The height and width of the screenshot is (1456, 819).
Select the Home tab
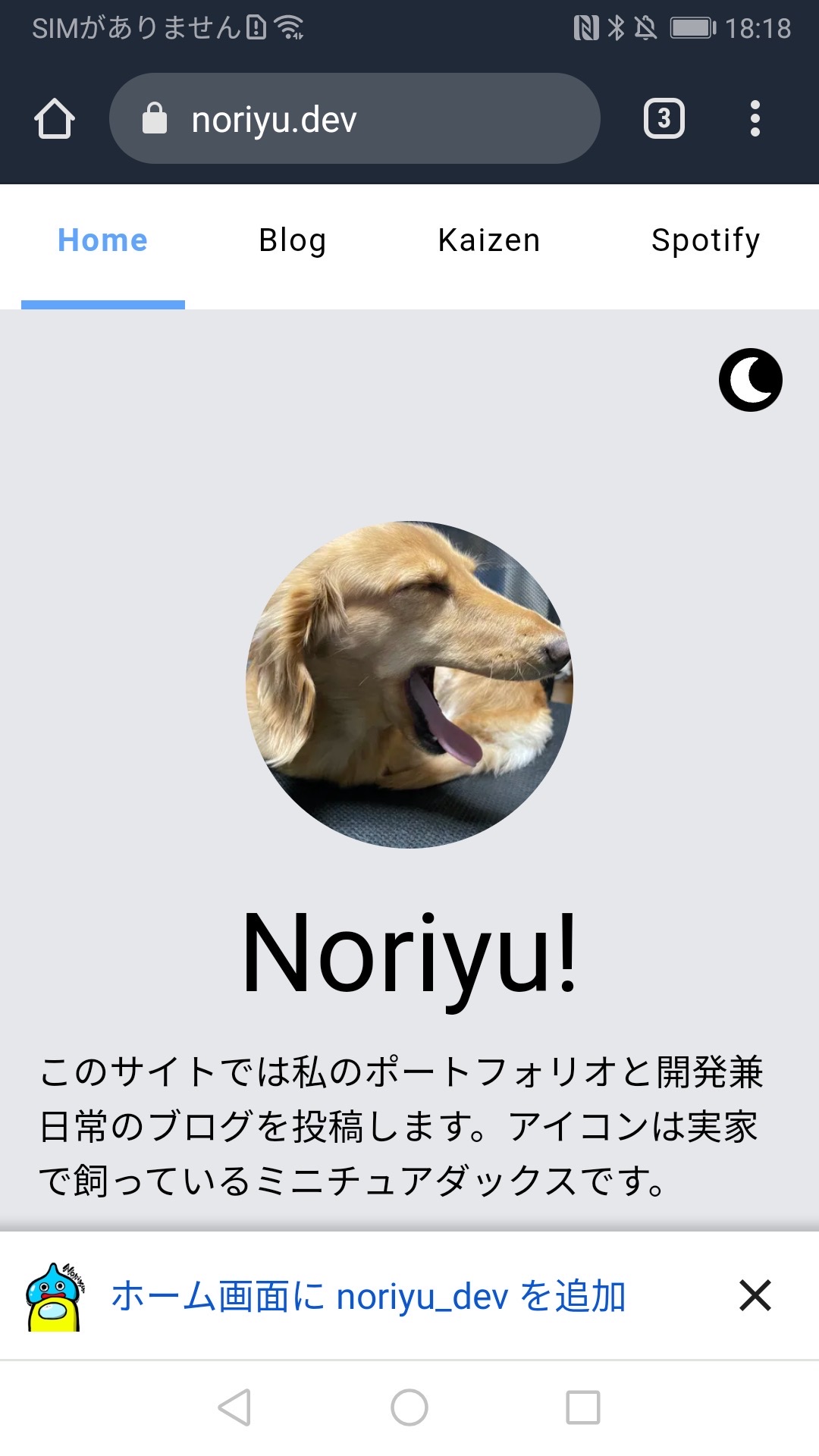coord(103,241)
